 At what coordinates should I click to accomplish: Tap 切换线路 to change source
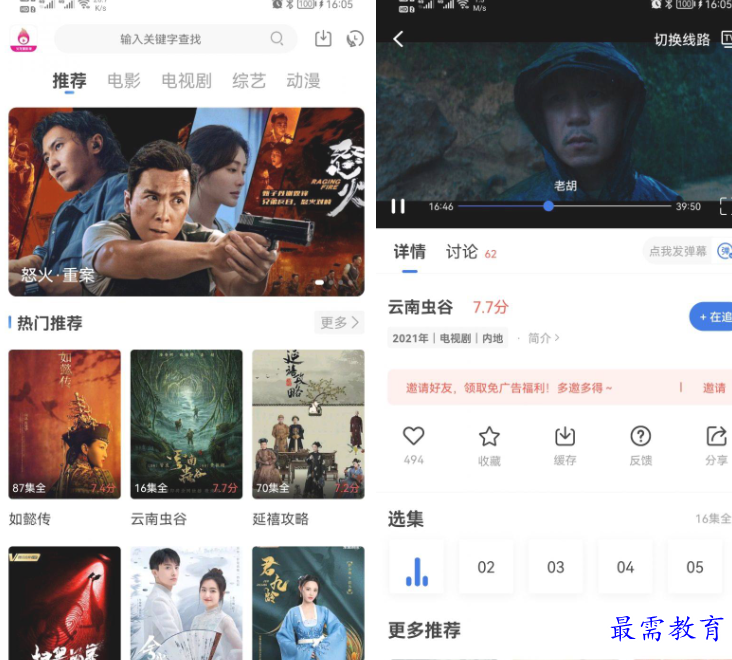pyautogui.click(x=682, y=40)
